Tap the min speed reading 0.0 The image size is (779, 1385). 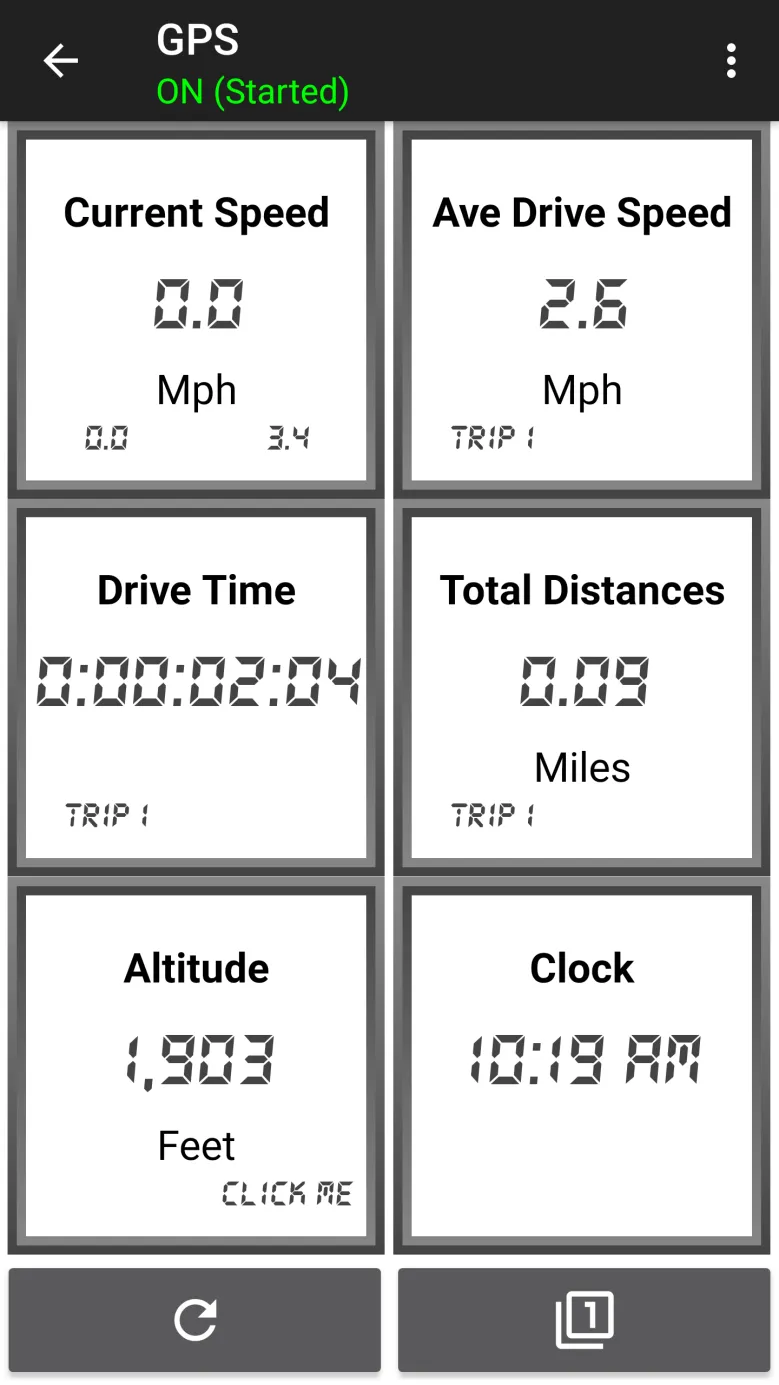(x=104, y=437)
